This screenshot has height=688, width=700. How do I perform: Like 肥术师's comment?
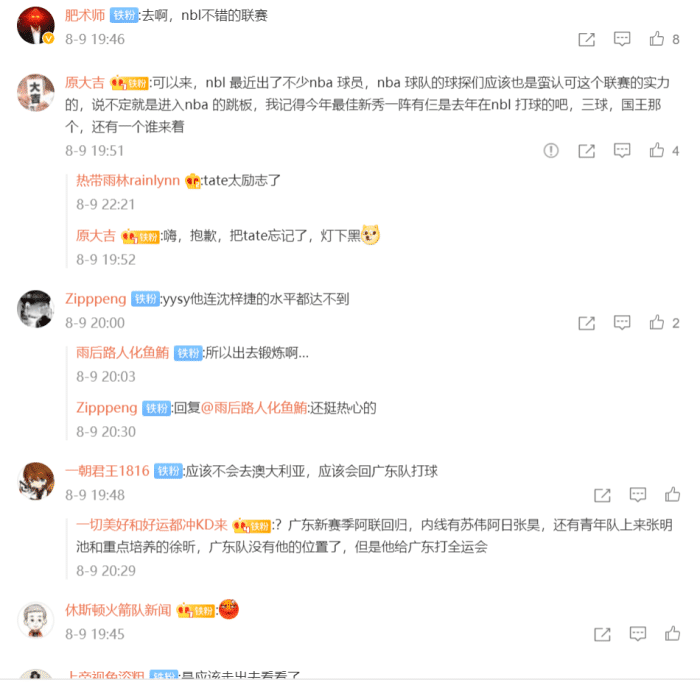[657, 39]
